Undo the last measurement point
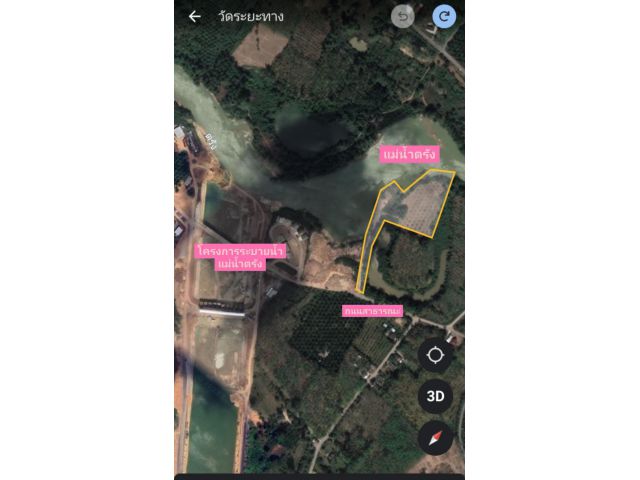 point(403,16)
